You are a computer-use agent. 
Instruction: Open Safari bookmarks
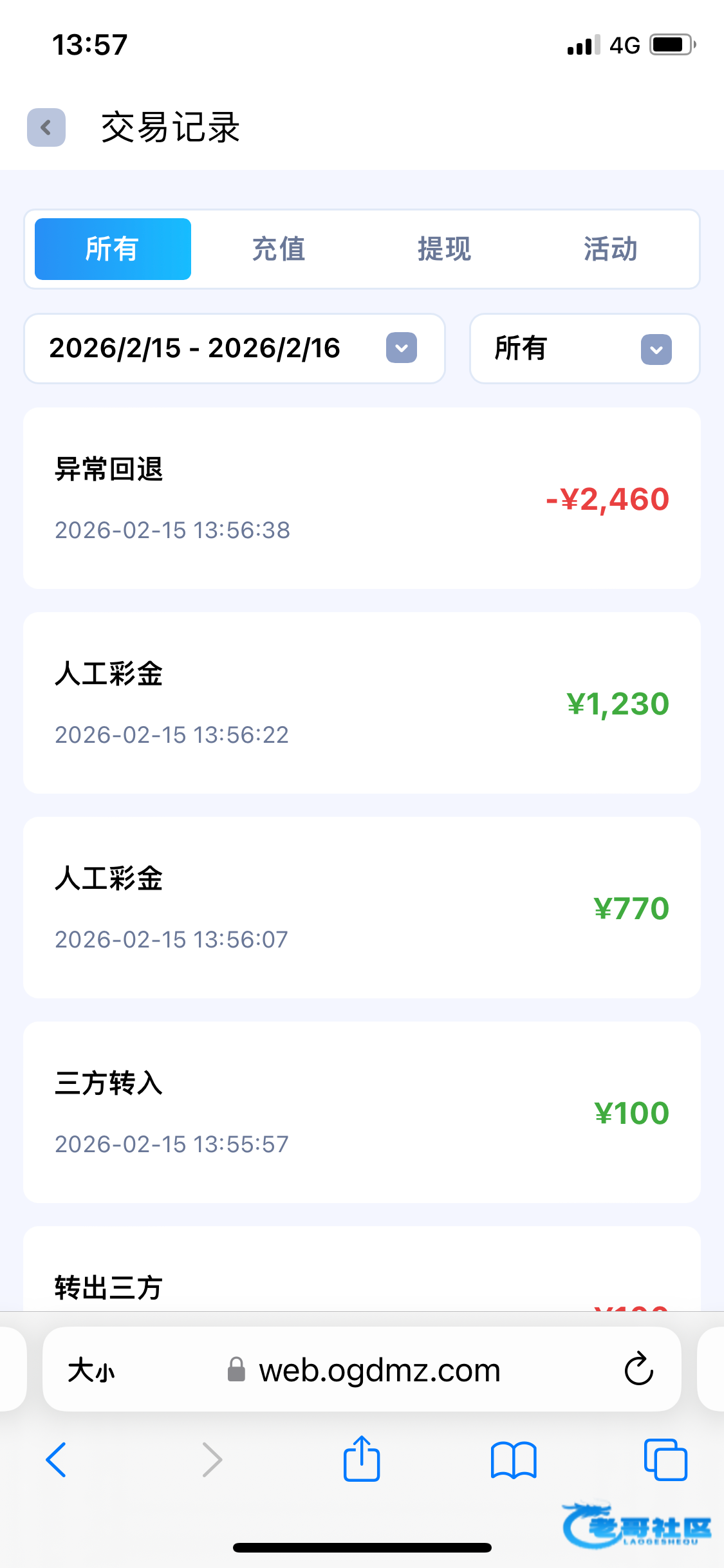point(513,1459)
